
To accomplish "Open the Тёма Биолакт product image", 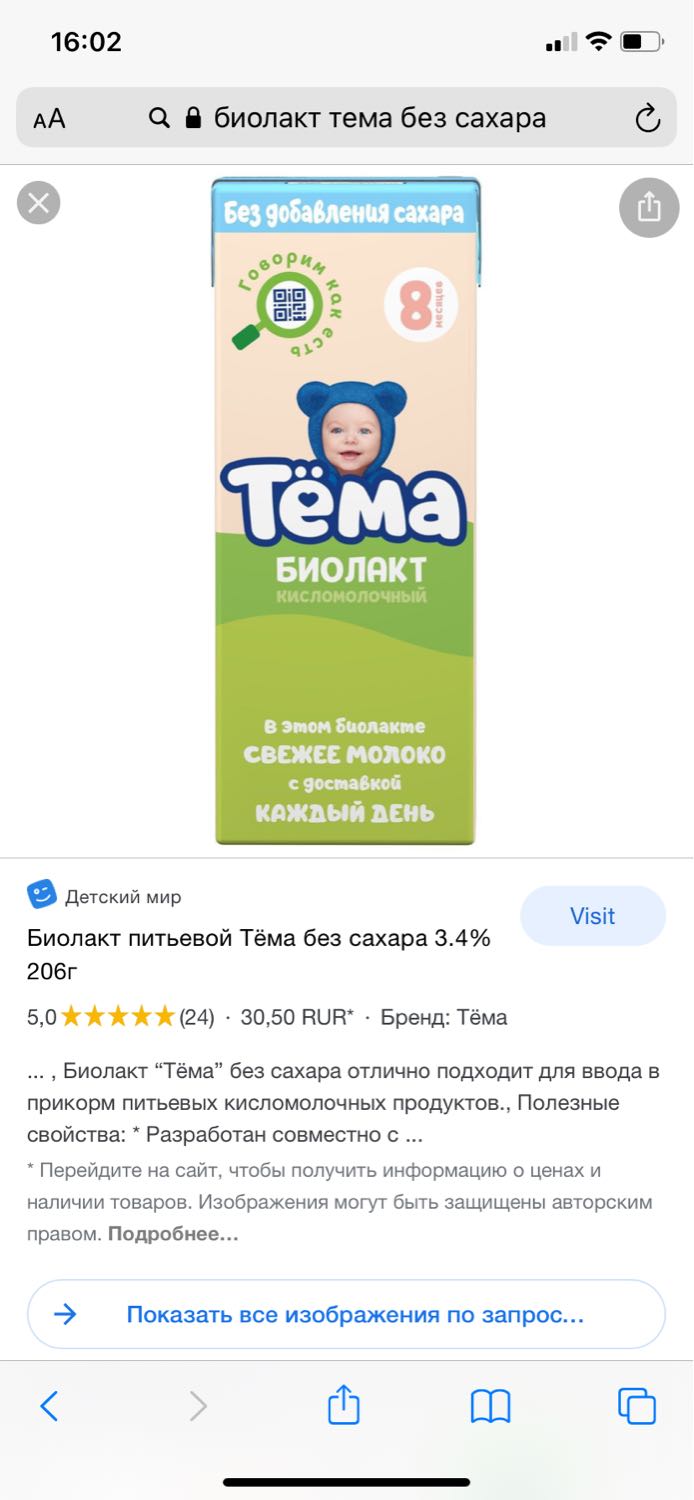I will click(x=346, y=510).
